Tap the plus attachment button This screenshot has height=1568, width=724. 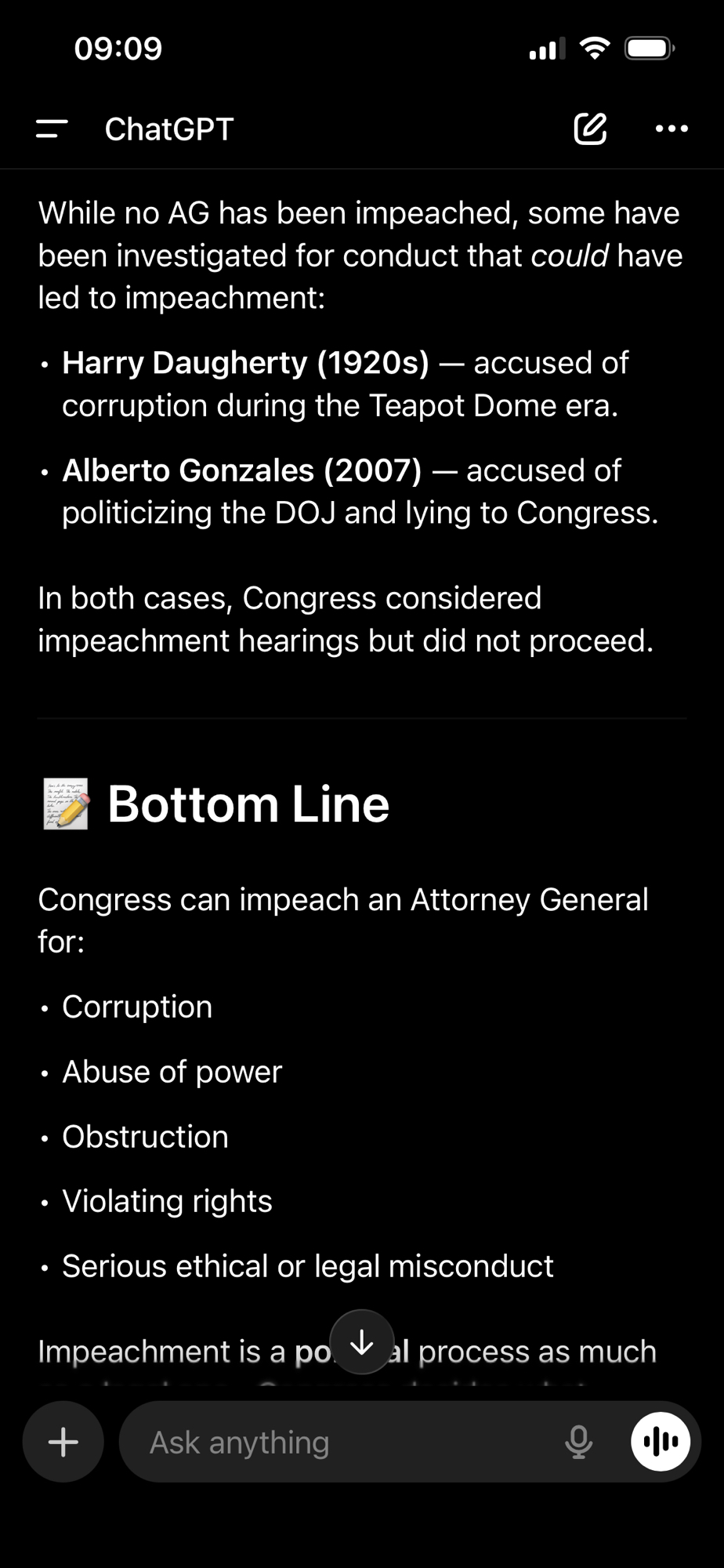coord(63,1442)
